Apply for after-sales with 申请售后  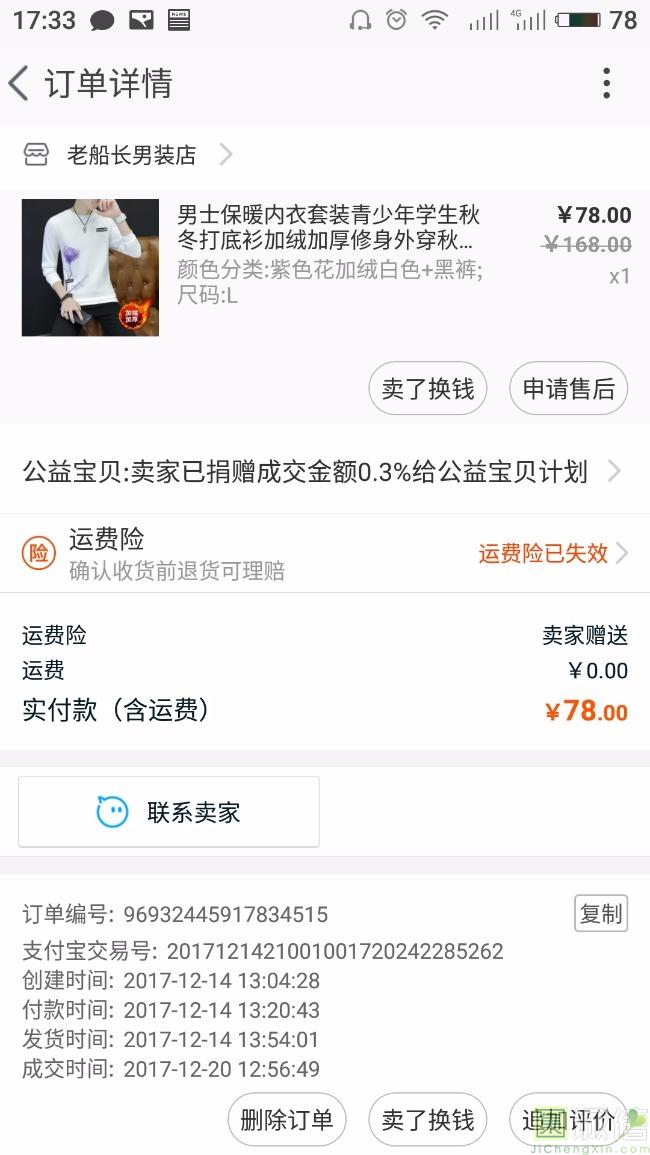point(568,389)
